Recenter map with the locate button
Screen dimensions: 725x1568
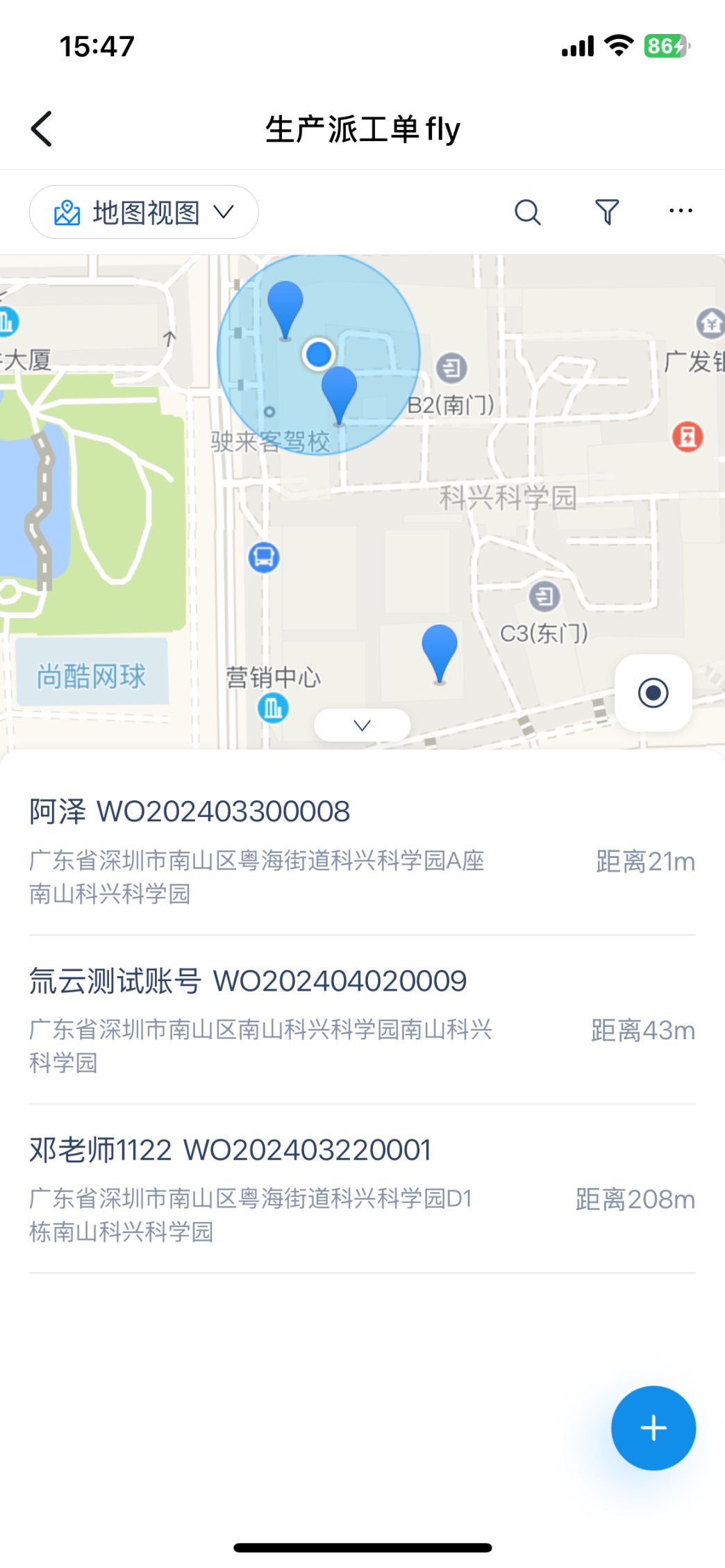pos(653,693)
